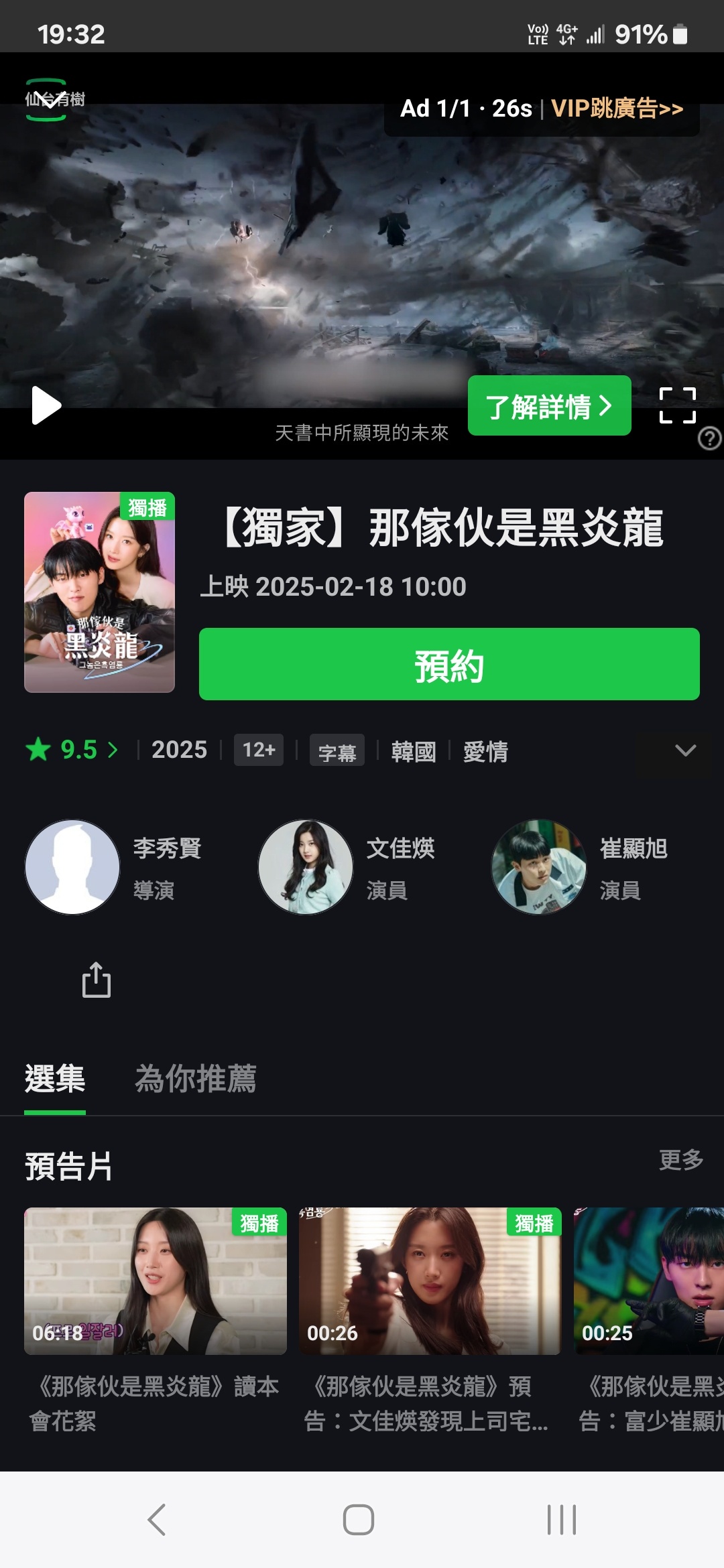Image resolution: width=724 pixels, height=1568 pixels.
Task: Play the 00:25 trailer with 崔顯旭
Action: pyautogui.click(x=648, y=1281)
